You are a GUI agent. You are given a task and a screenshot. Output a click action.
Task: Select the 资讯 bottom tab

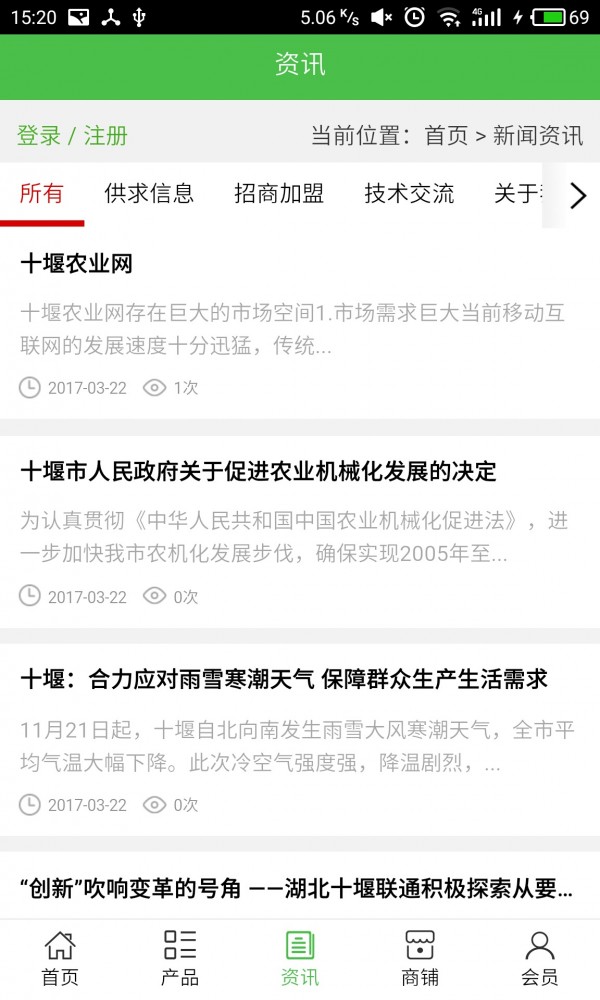coord(300,958)
